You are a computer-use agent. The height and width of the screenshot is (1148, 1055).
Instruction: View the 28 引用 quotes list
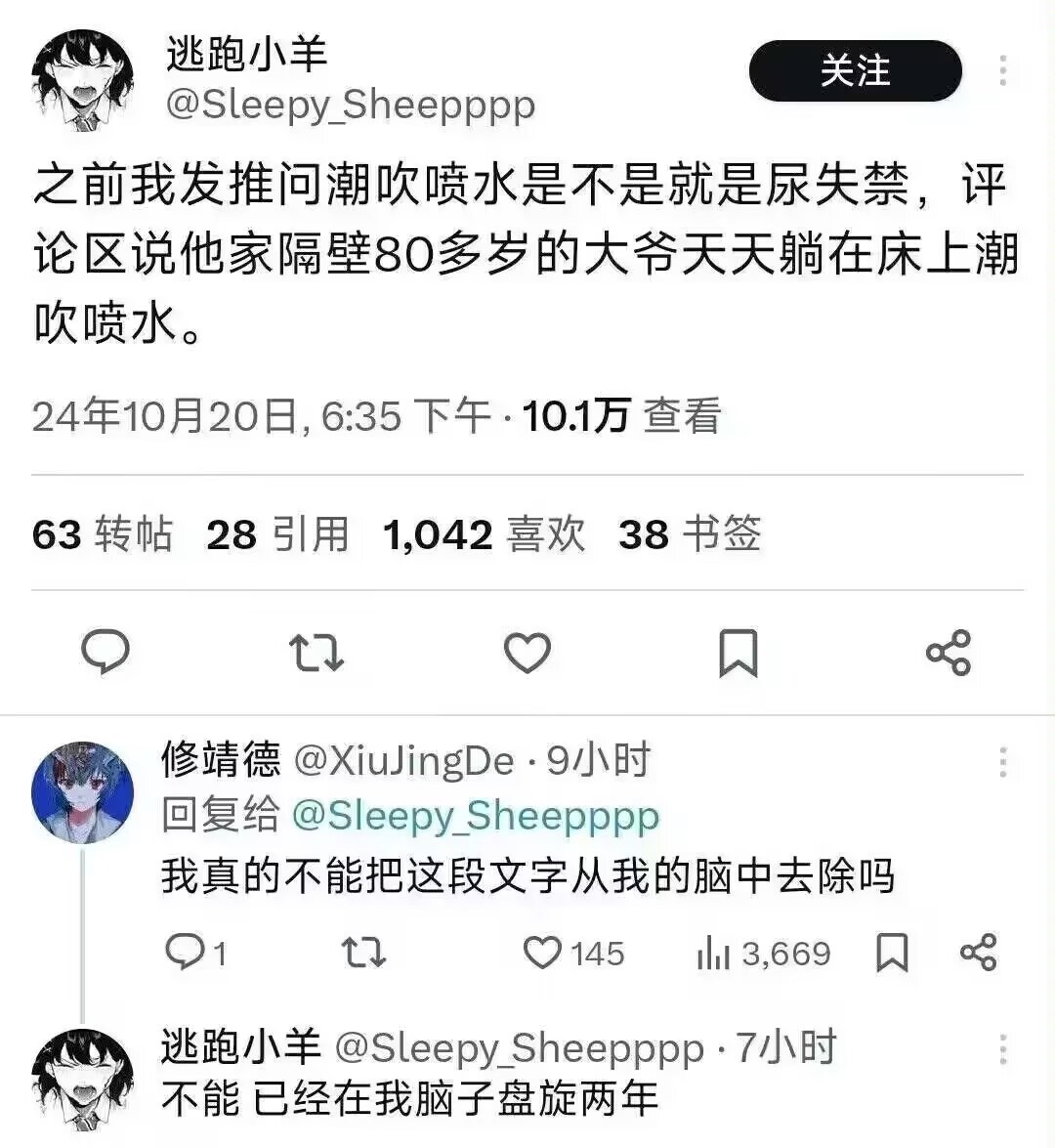(x=277, y=534)
